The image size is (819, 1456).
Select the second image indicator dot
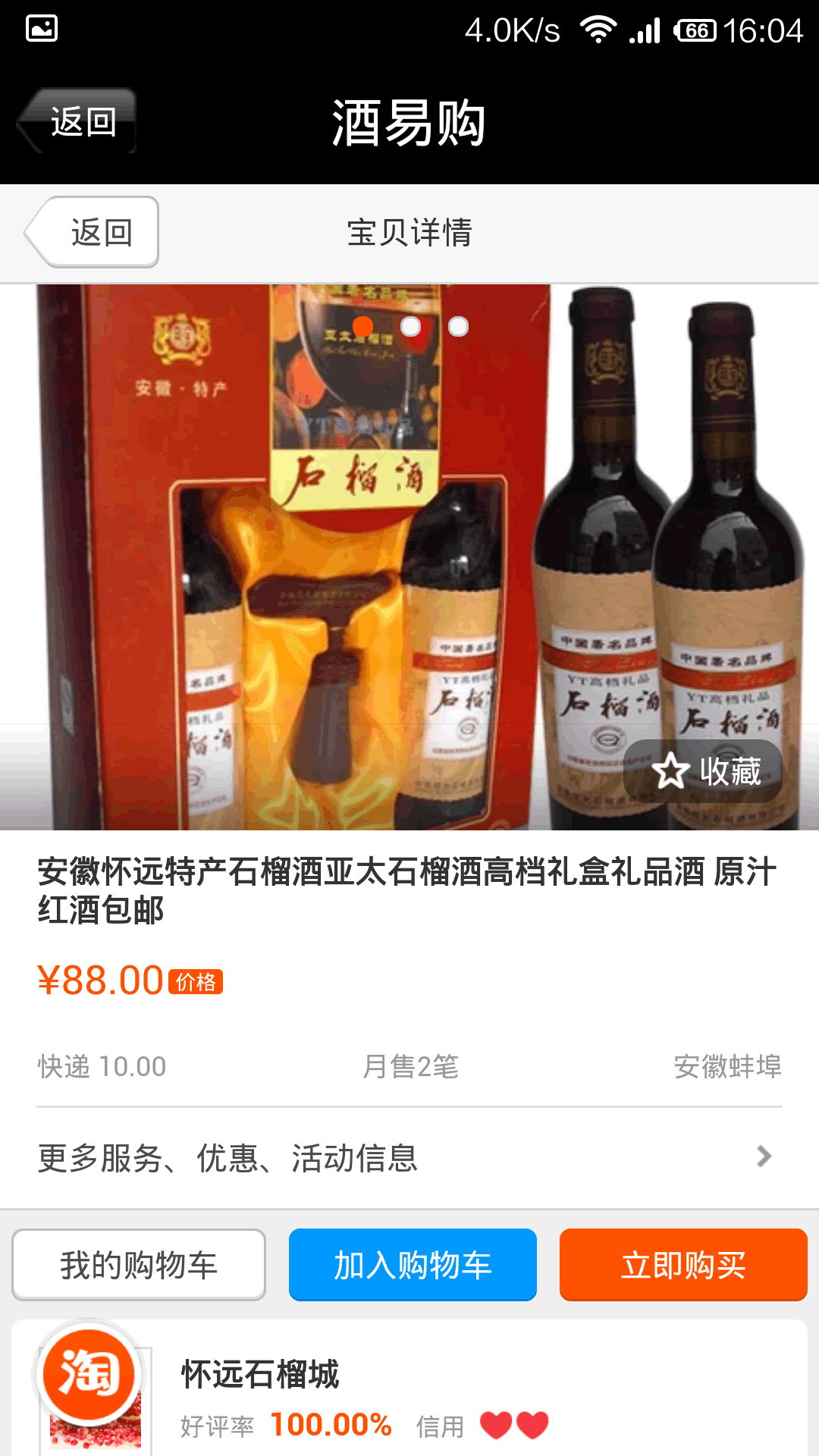[410, 327]
